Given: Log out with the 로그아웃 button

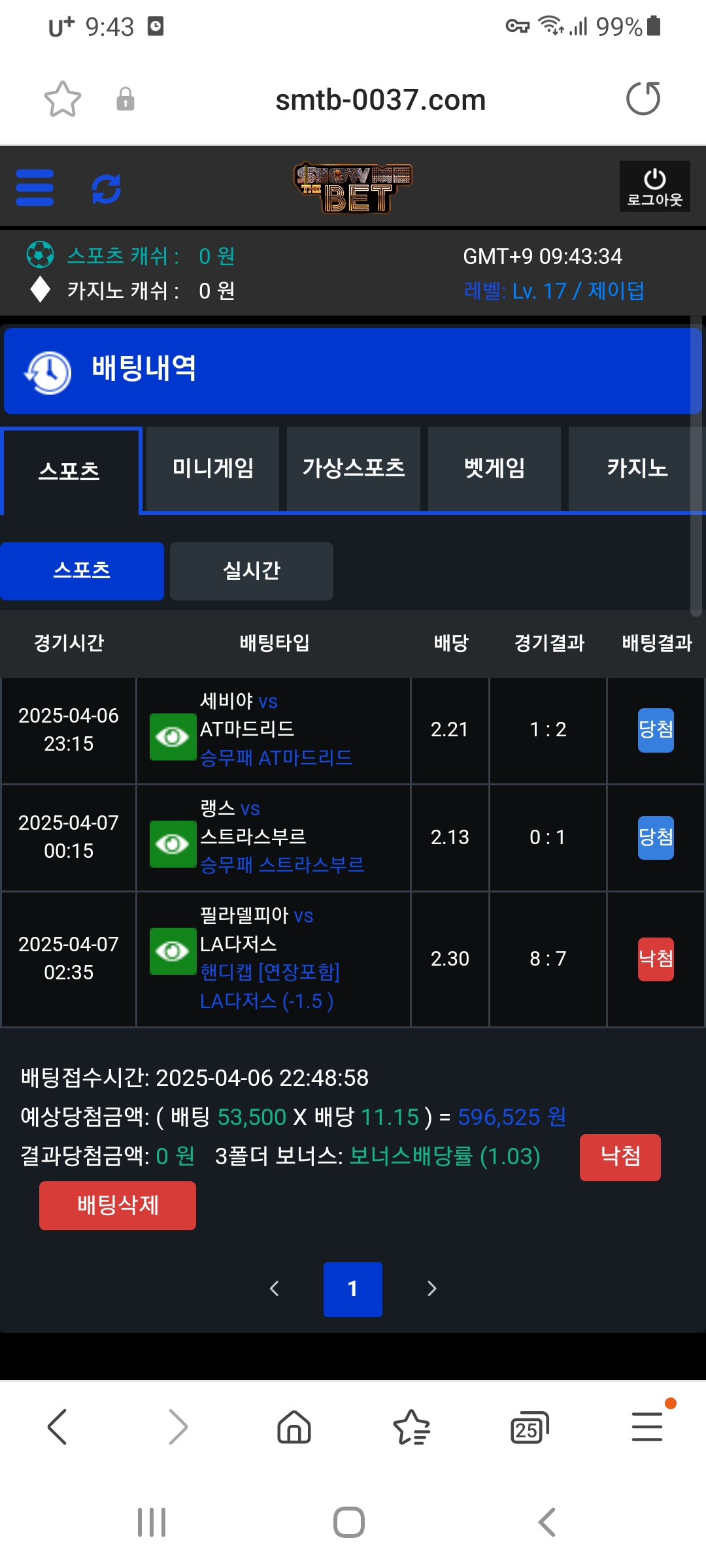Looking at the screenshot, I should [x=654, y=186].
